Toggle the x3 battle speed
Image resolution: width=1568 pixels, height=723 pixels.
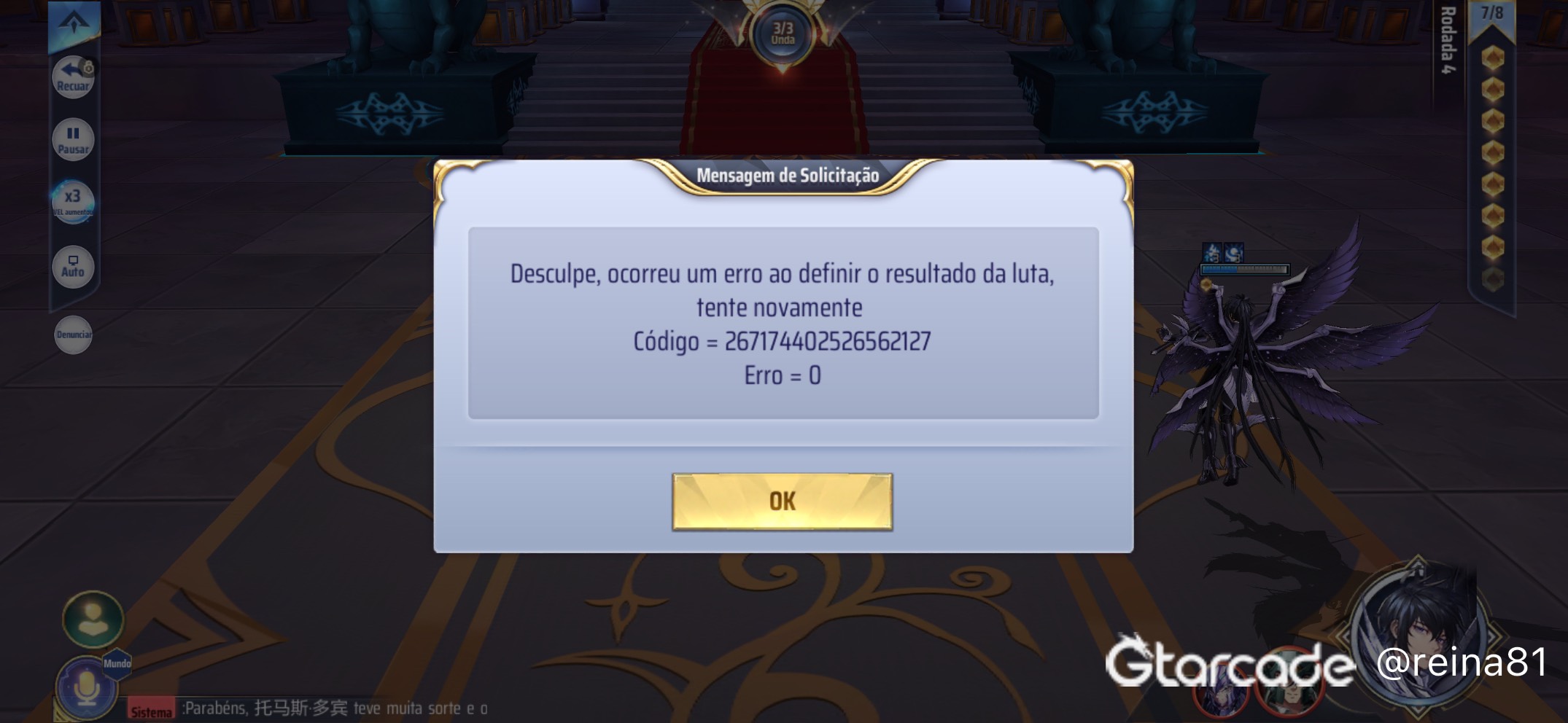pyautogui.click(x=73, y=201)
